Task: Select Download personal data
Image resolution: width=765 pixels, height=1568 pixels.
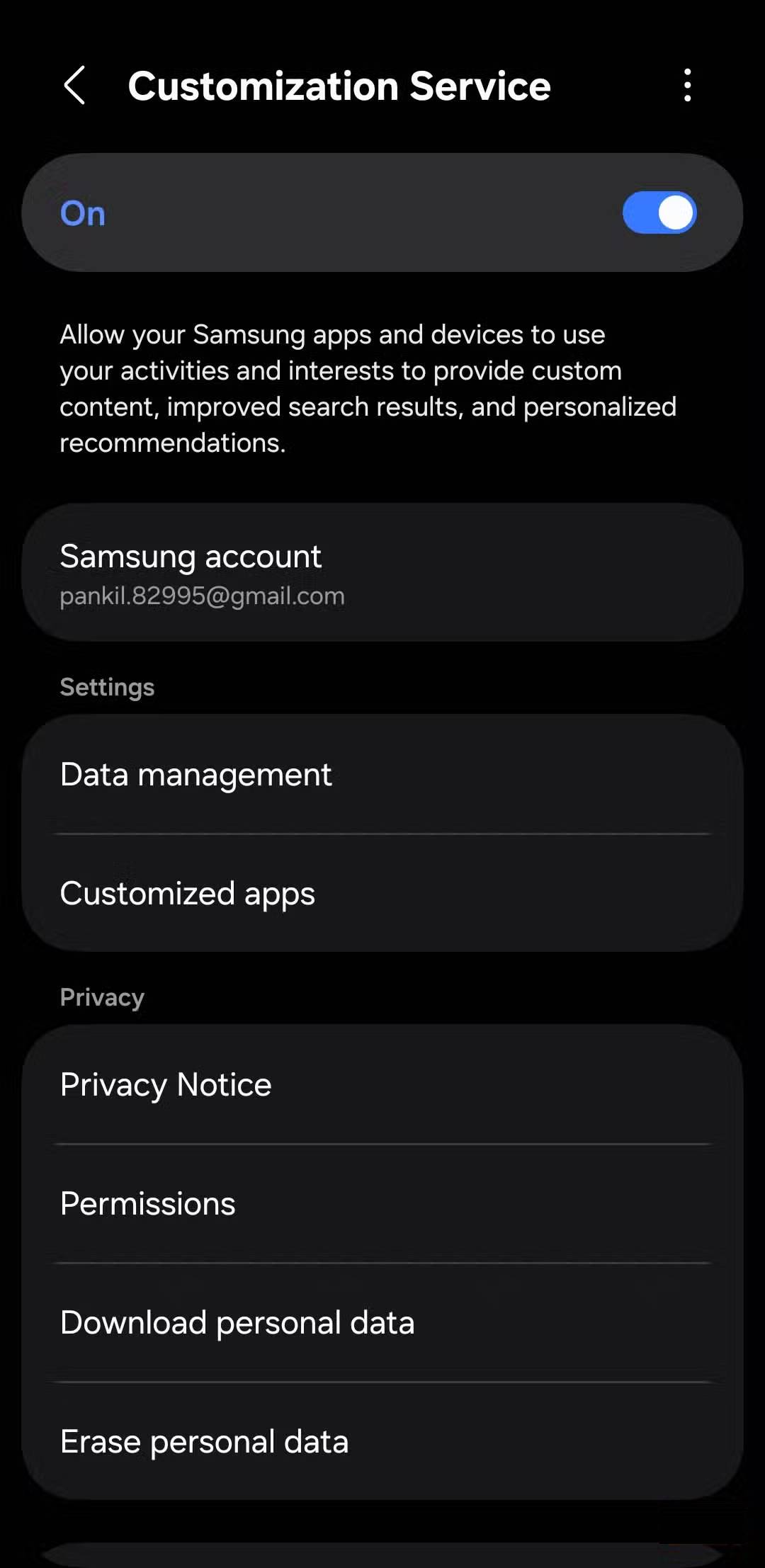Action: pos(382,1322)
